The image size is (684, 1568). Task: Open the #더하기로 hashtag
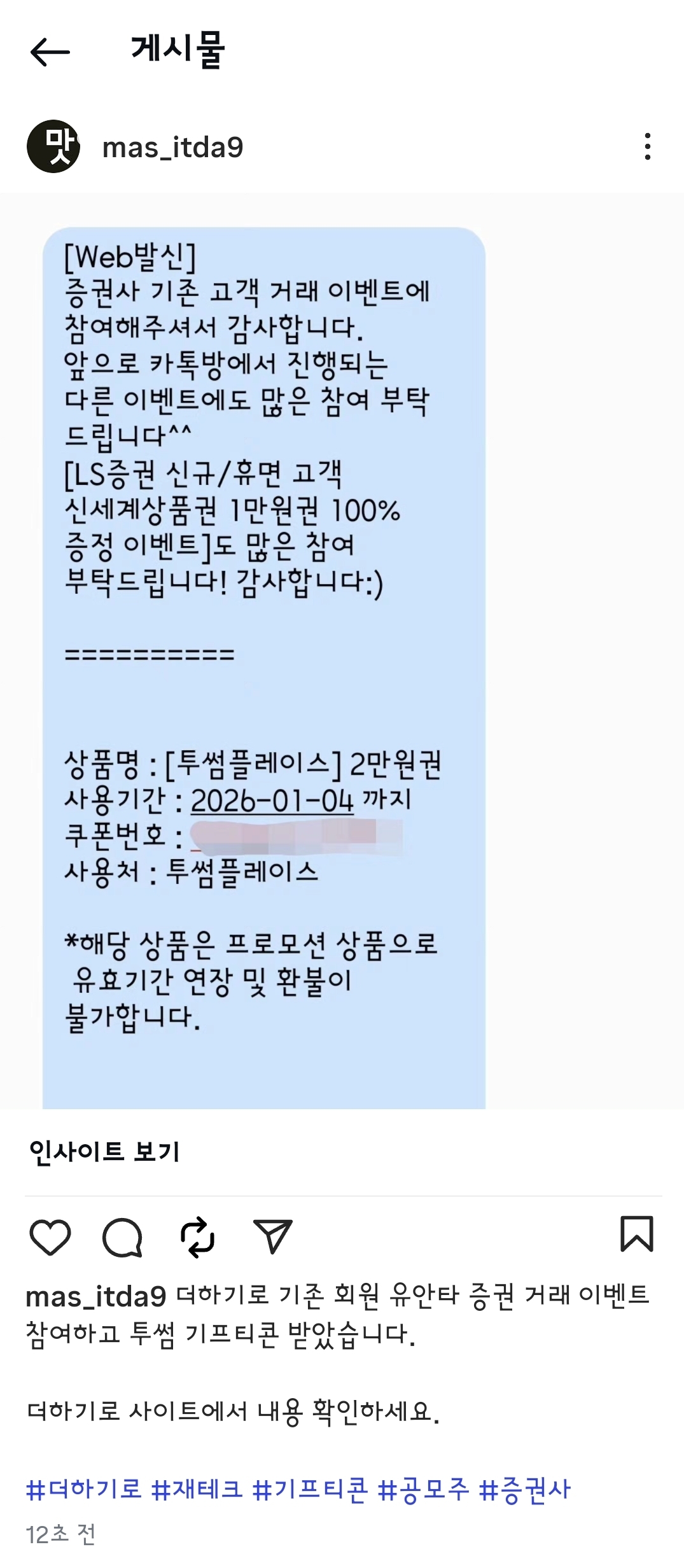83,1490
